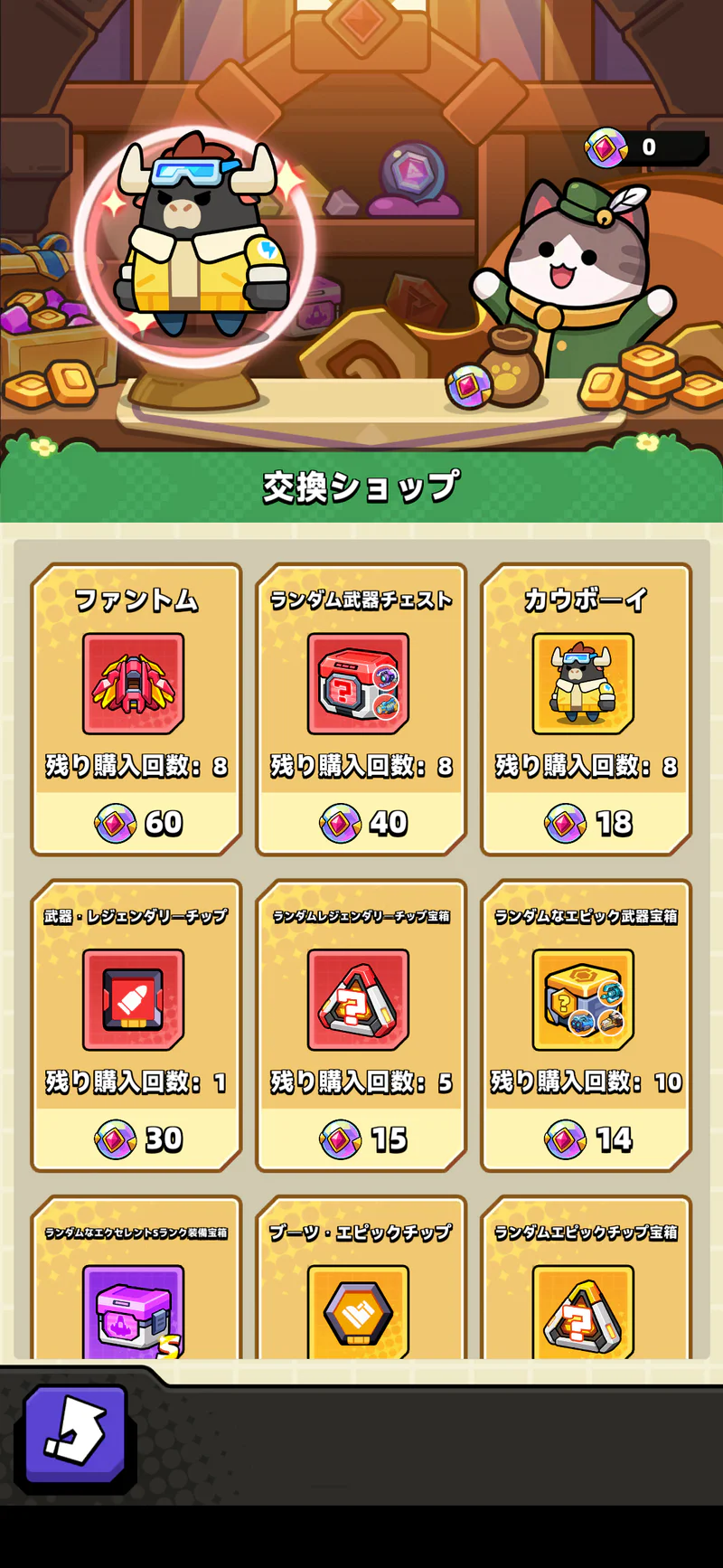Open the カウボーイ item card

pos(586,709)
